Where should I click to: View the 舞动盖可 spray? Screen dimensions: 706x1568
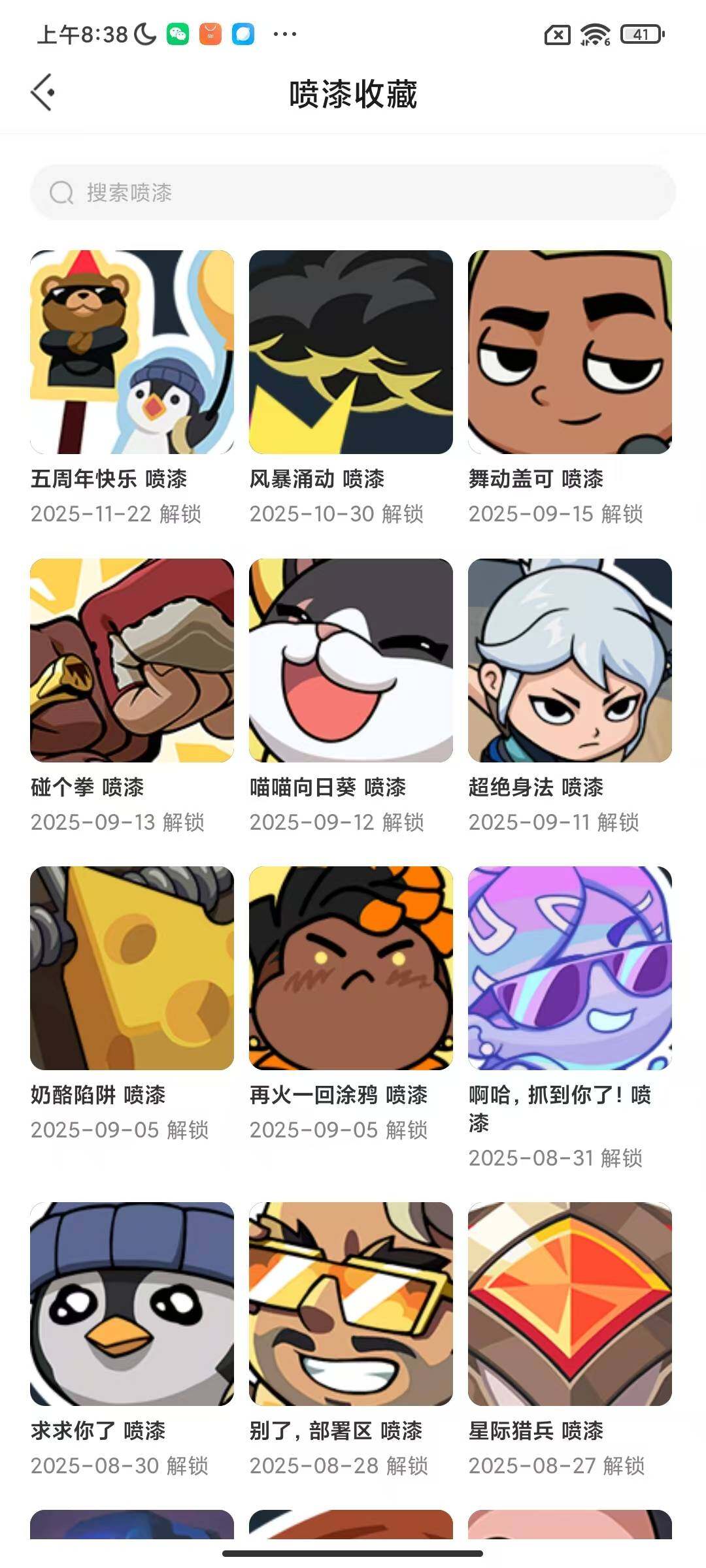570,352
